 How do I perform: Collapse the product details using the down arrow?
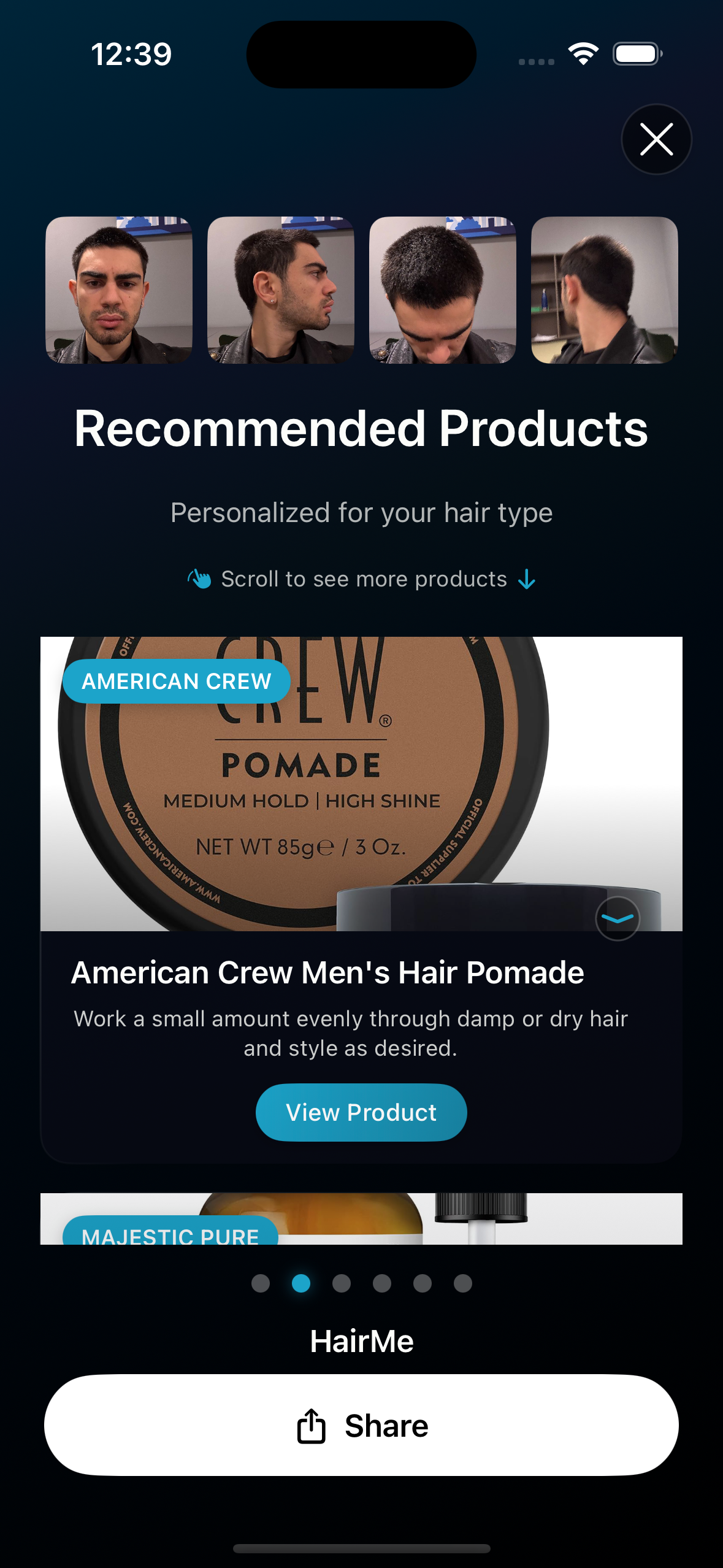coord(618,918)
